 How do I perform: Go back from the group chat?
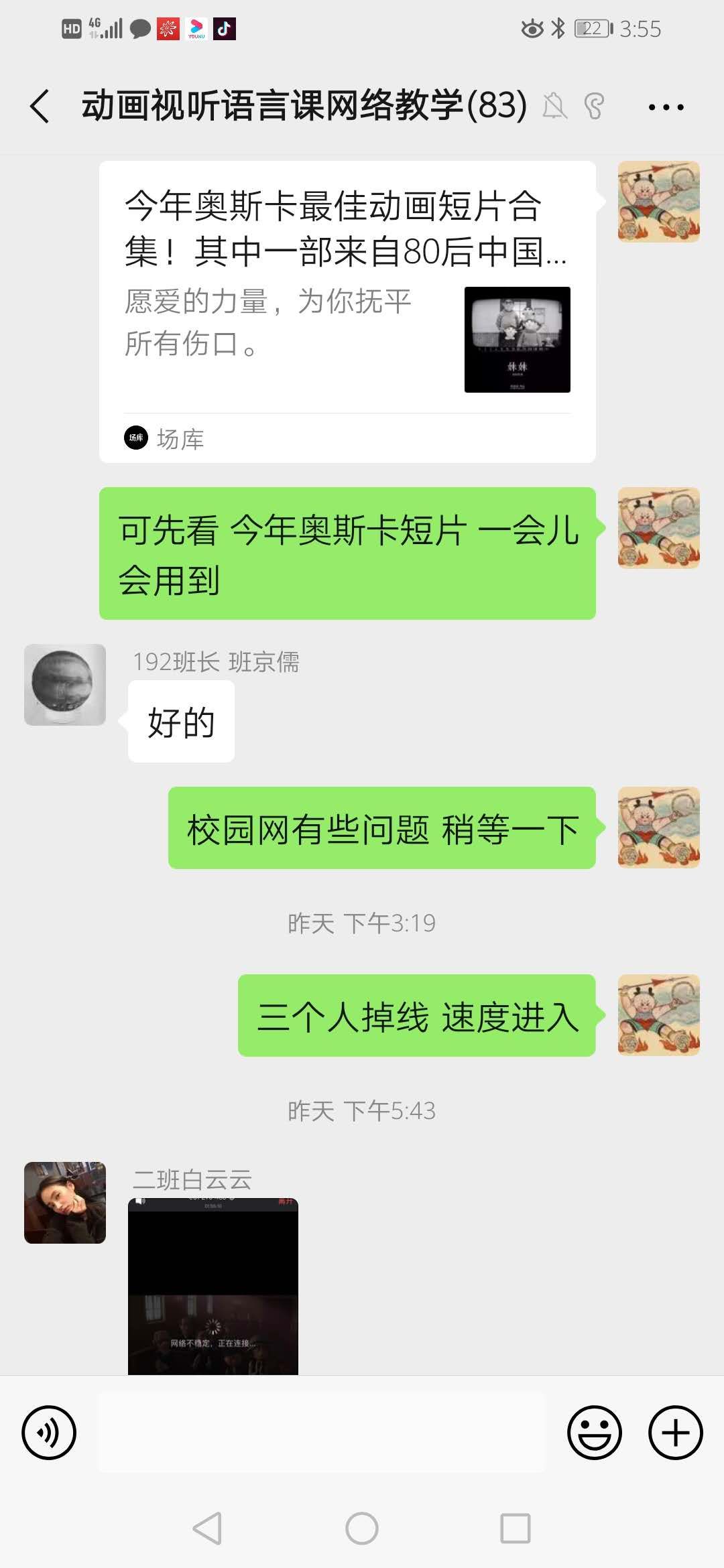click(40, 107)
